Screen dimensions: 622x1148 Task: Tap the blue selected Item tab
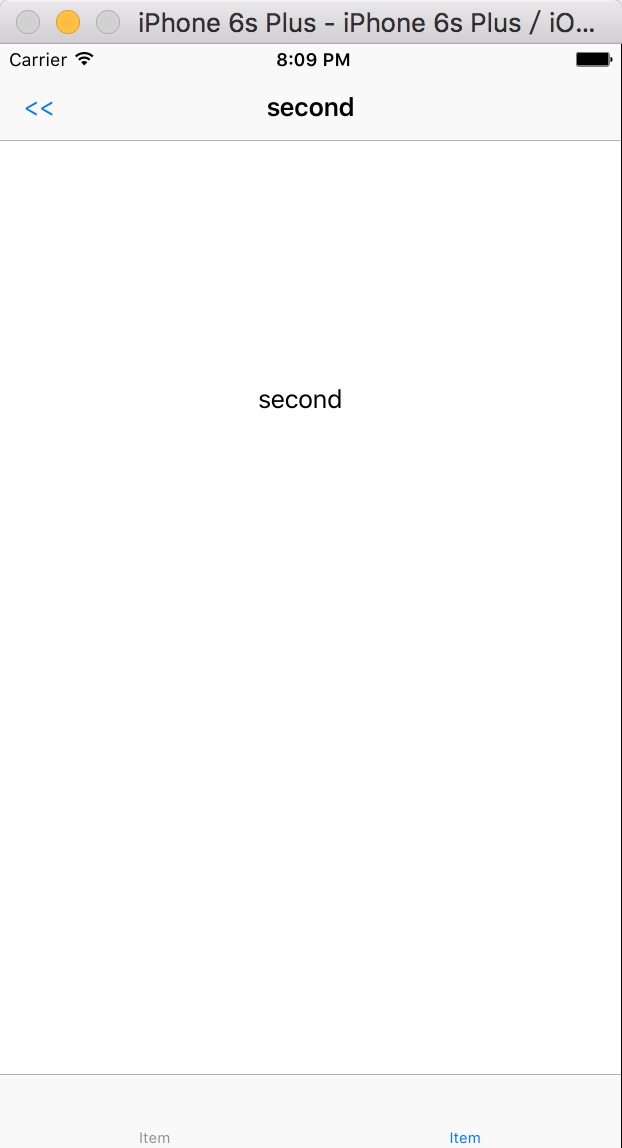(x=465, y=1137)
